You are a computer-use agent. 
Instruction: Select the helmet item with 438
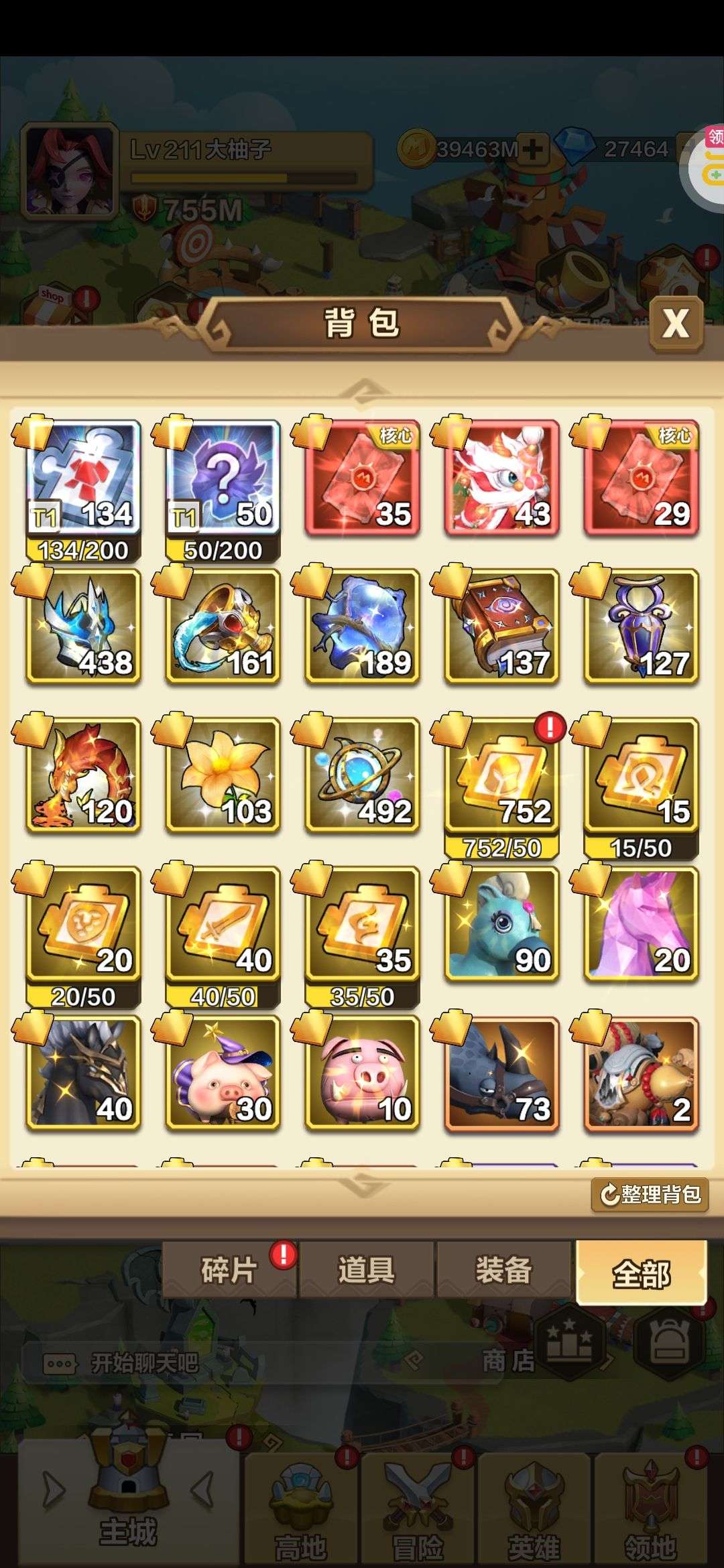pyautogui.click(x=83, y=627)
